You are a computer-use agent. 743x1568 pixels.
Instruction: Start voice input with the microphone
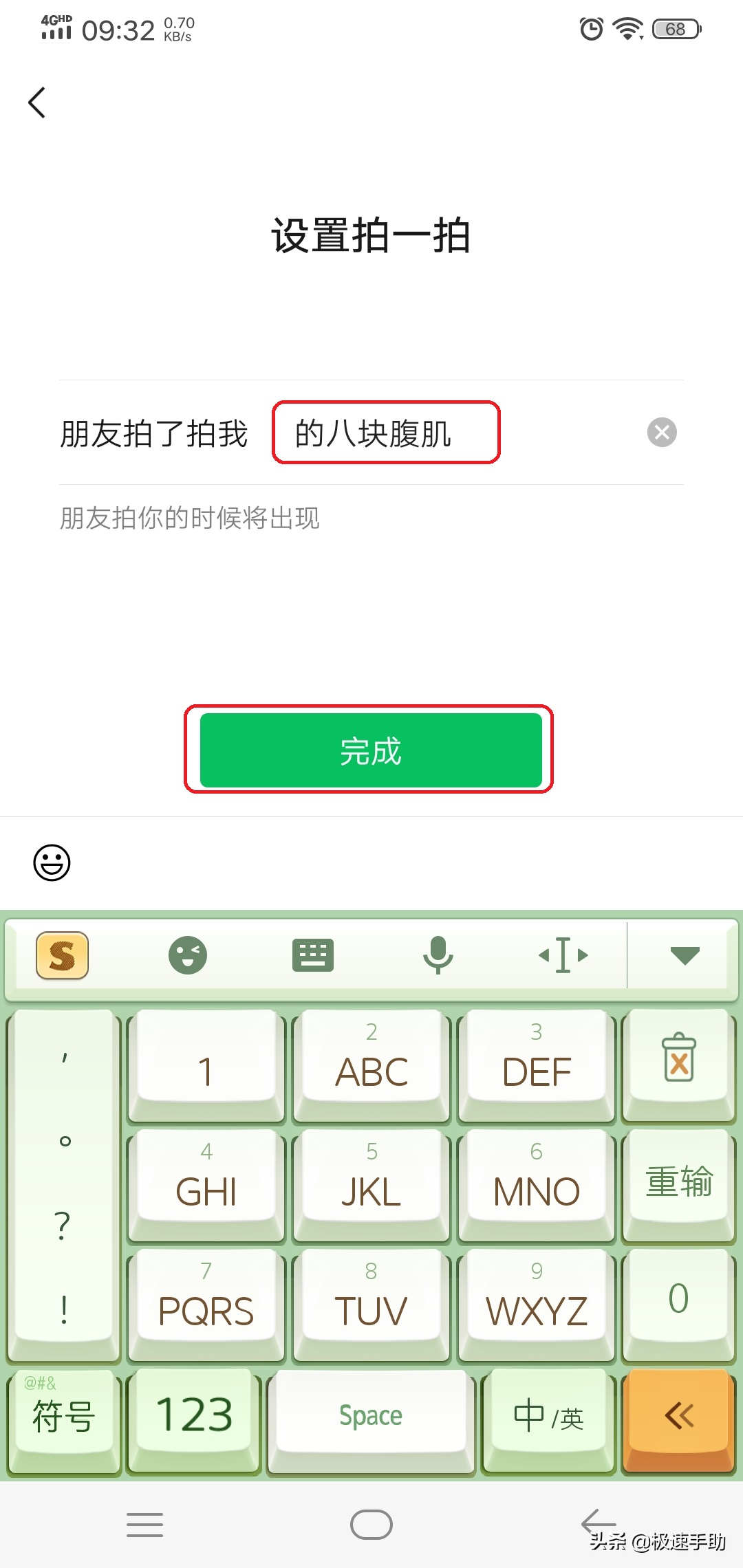[438, 955]
